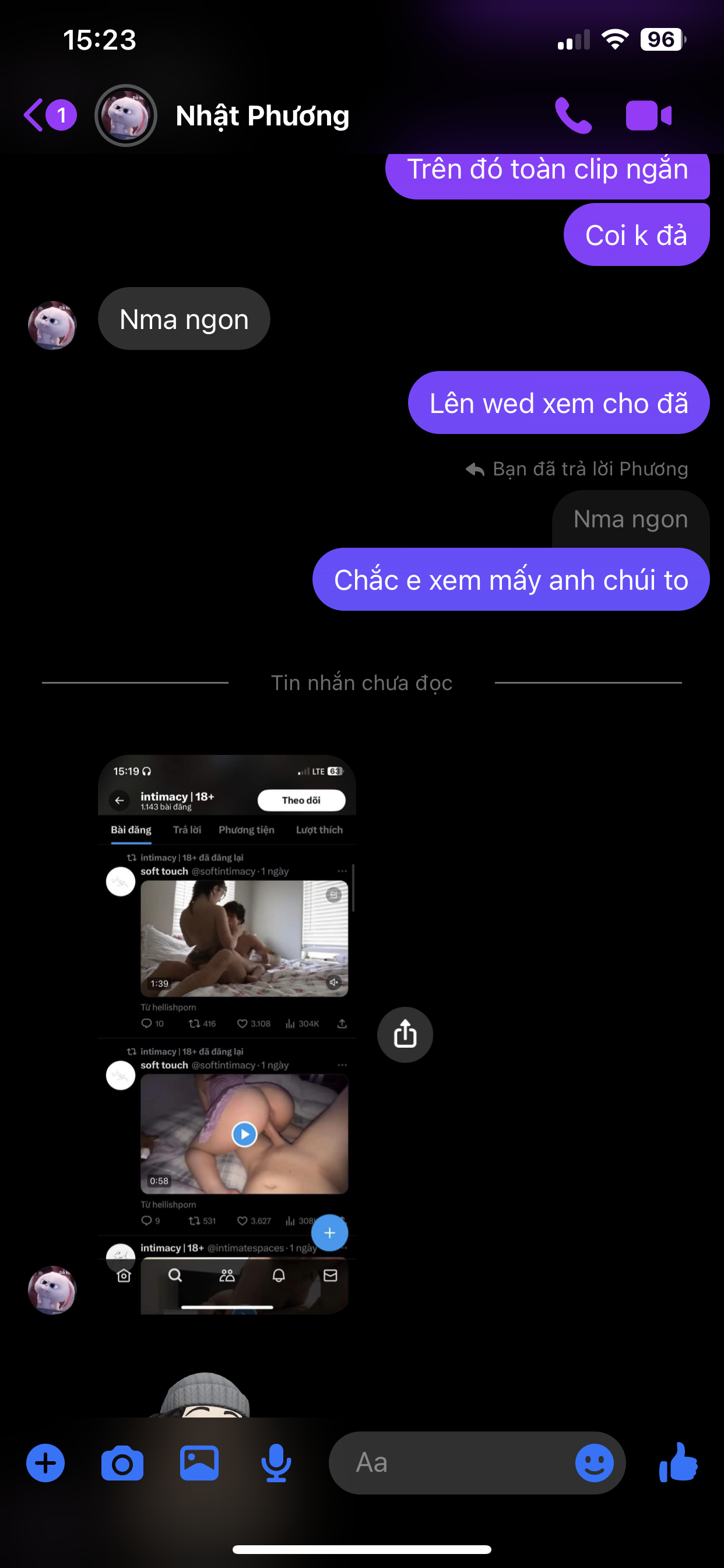
Task: Record a voice message with the microphone
Action: (276, 1462)
